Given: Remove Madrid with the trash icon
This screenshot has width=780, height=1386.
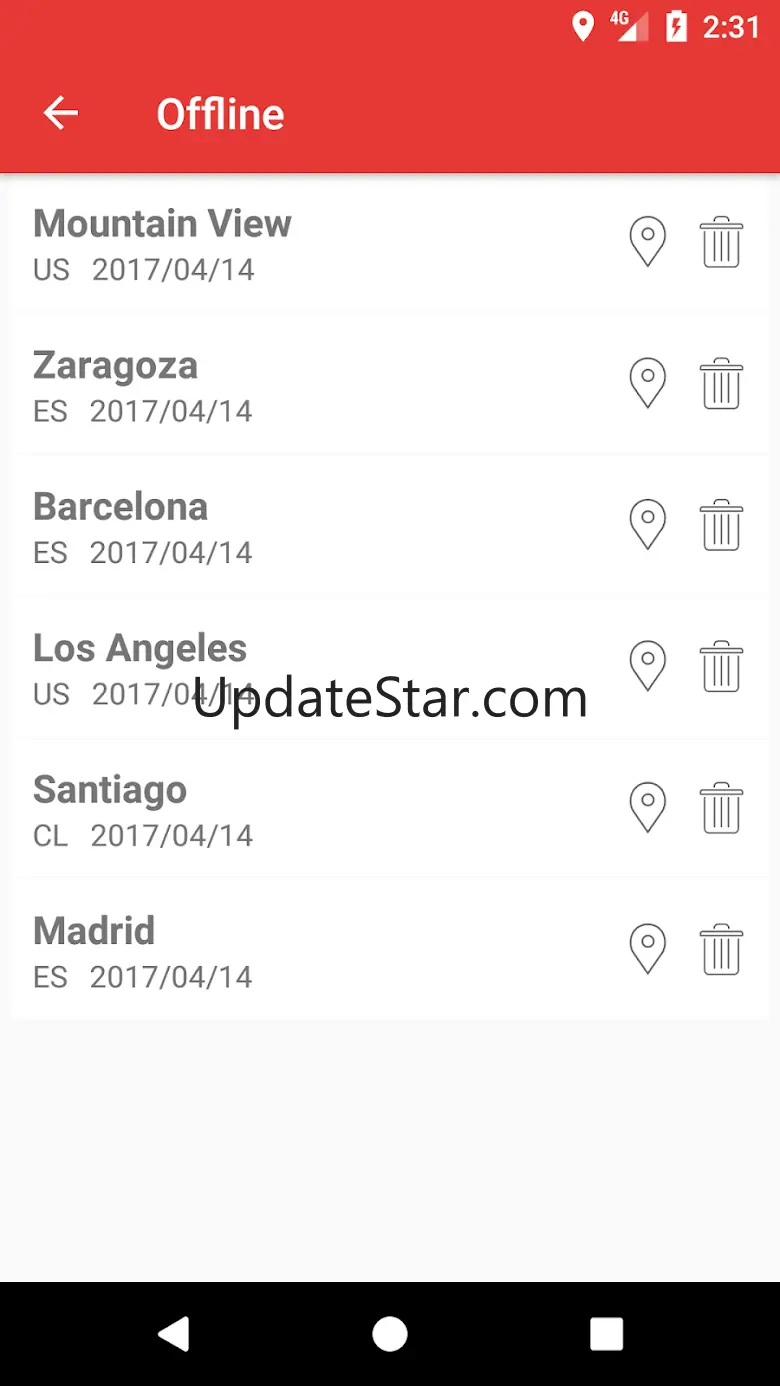Looking at the screenshot, I should pos(721,949).
